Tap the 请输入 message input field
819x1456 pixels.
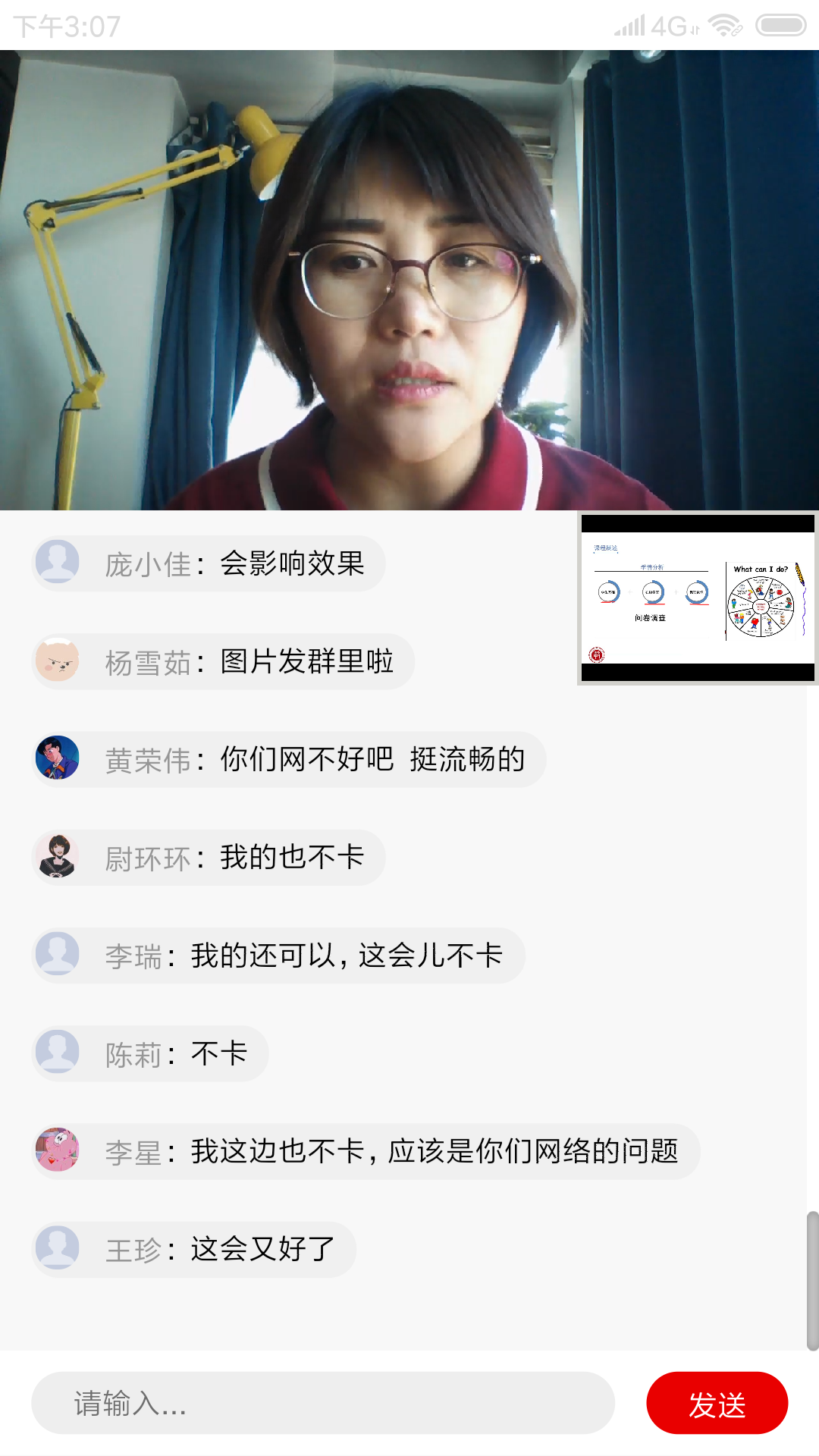click(322, 1403)
